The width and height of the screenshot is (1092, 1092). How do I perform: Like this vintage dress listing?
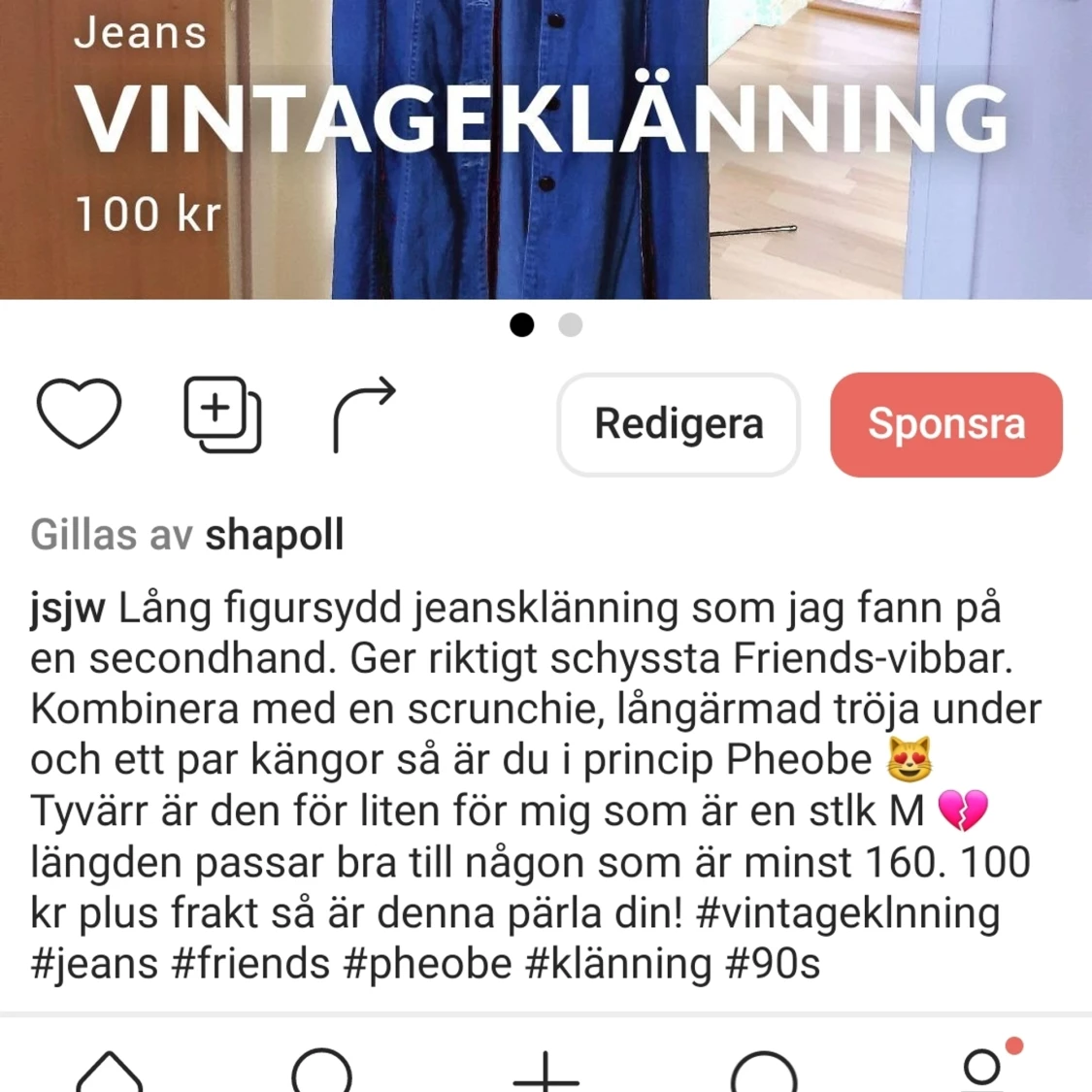coord(79,414)
